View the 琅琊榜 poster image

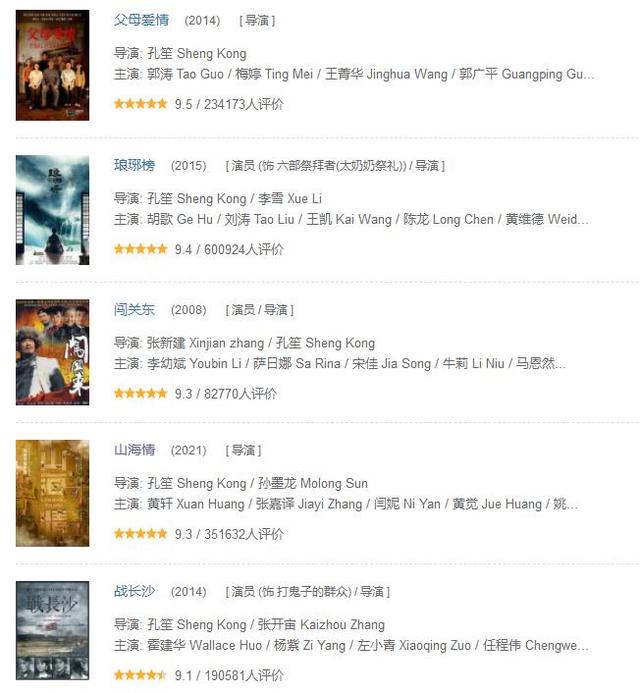pyautogui.click(x=52, y=209)
